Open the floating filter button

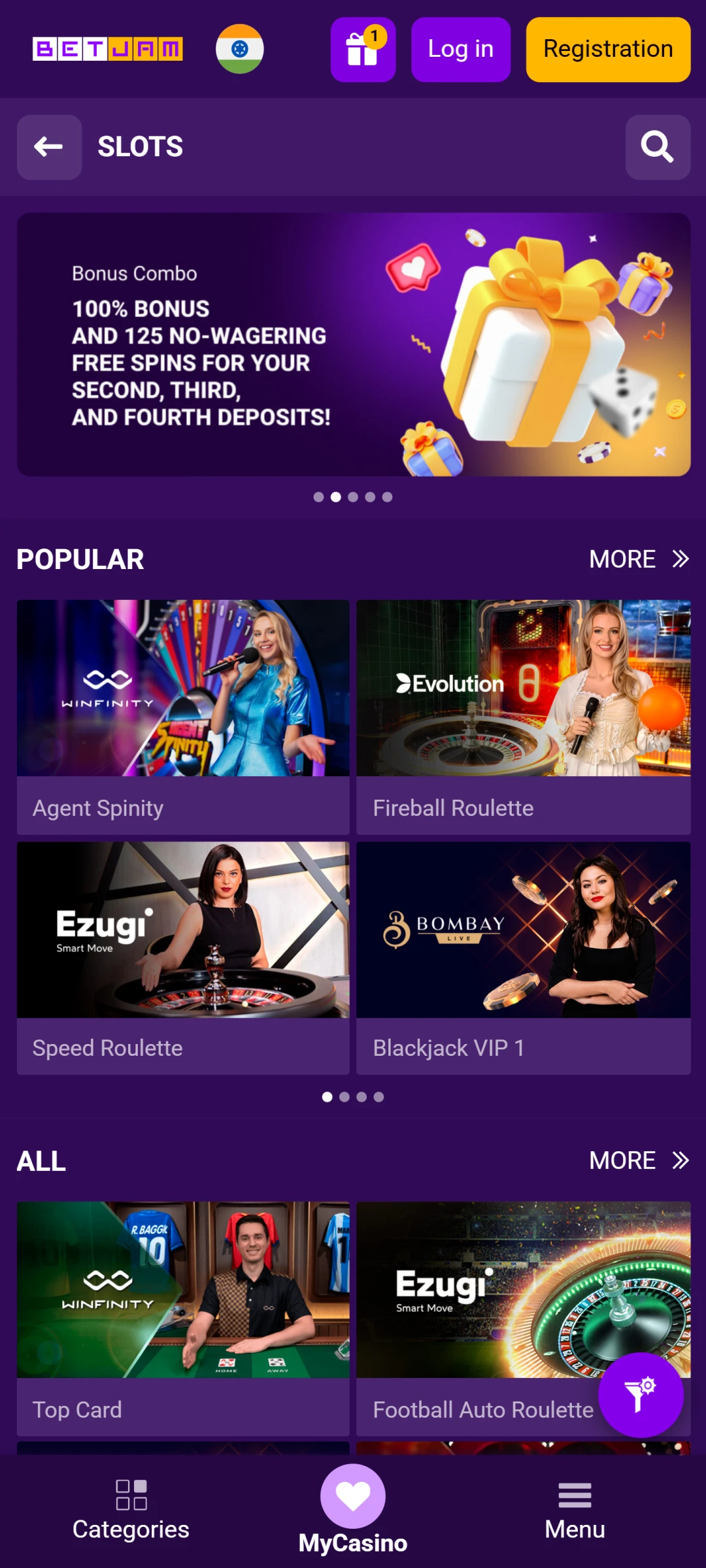(x=641, y=1395)
